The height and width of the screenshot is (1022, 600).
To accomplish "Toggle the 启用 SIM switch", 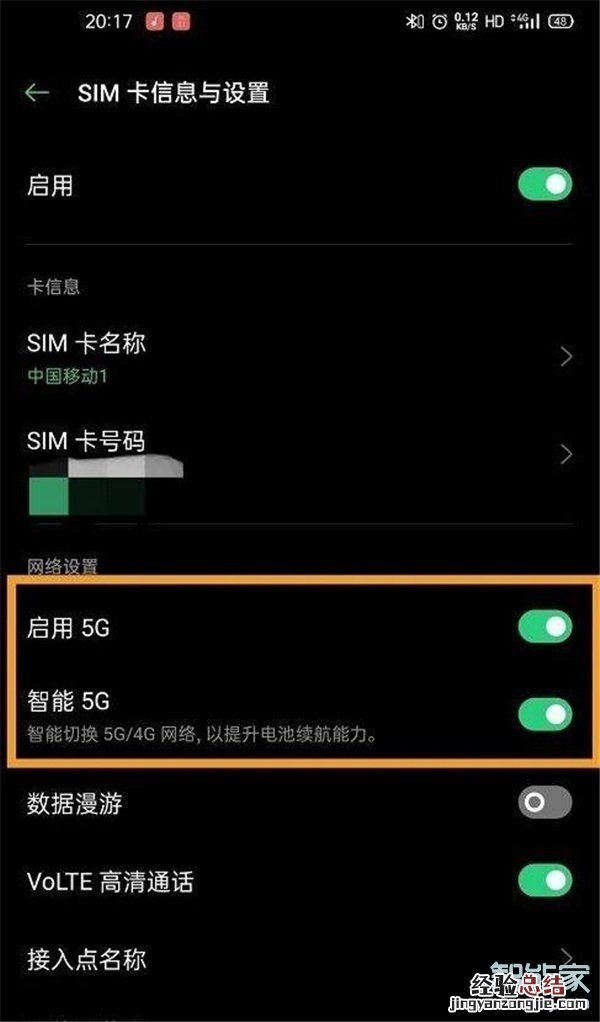I will coord(545,185).
